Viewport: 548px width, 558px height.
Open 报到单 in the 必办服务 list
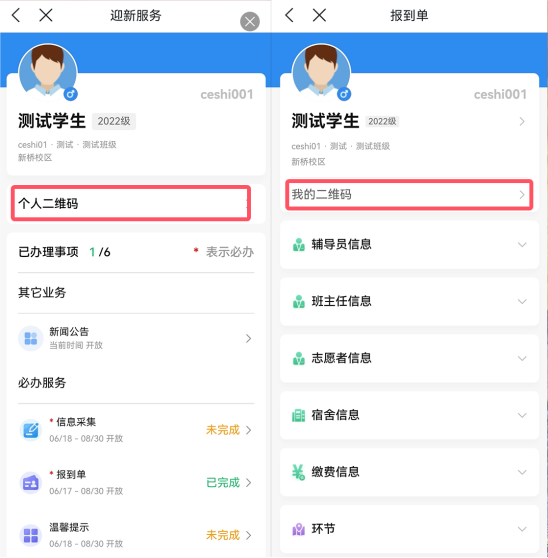(x=136, y=482)
